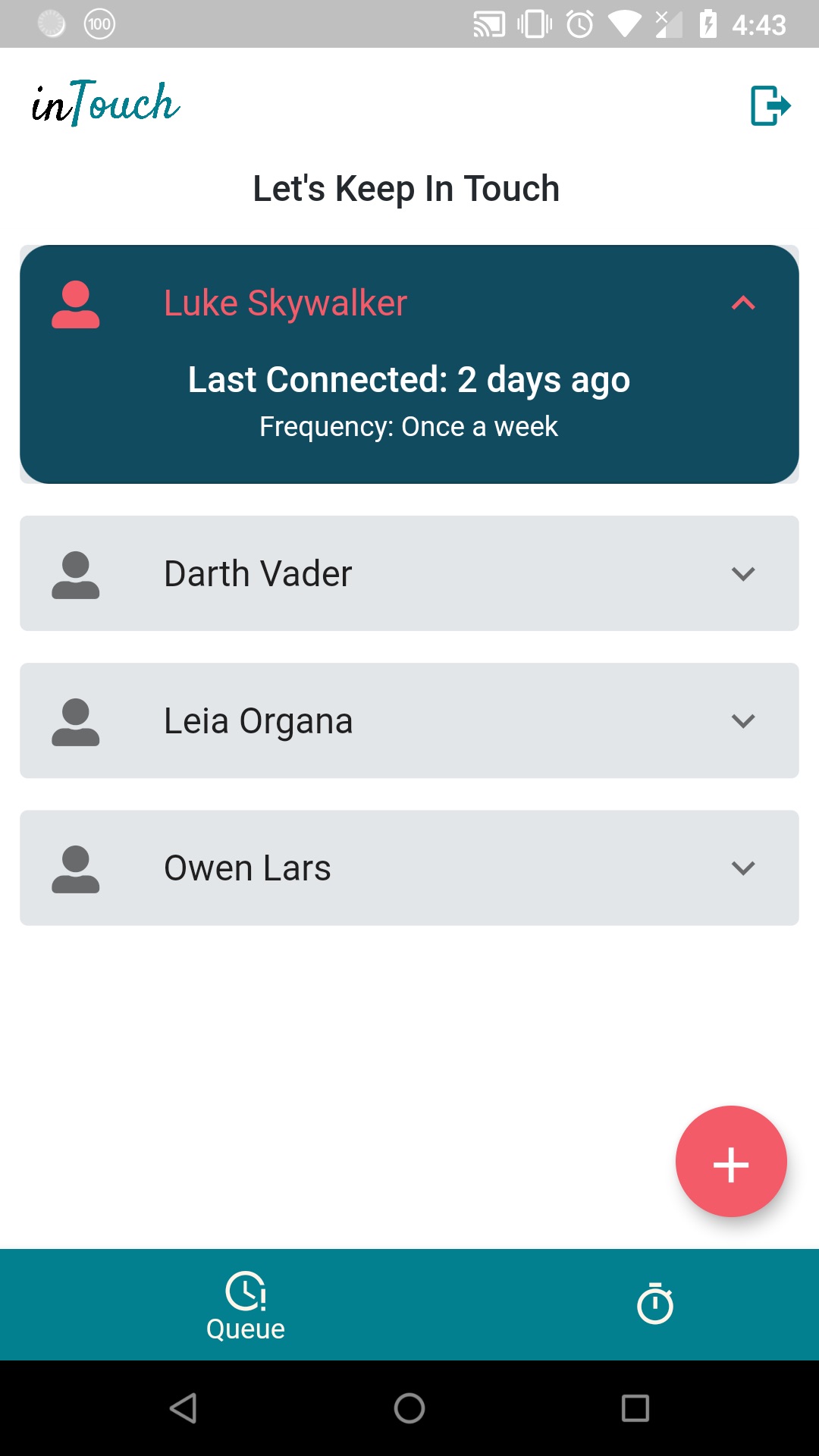
Task: Add a new contact with the plus button
Action: (731, 1161)
